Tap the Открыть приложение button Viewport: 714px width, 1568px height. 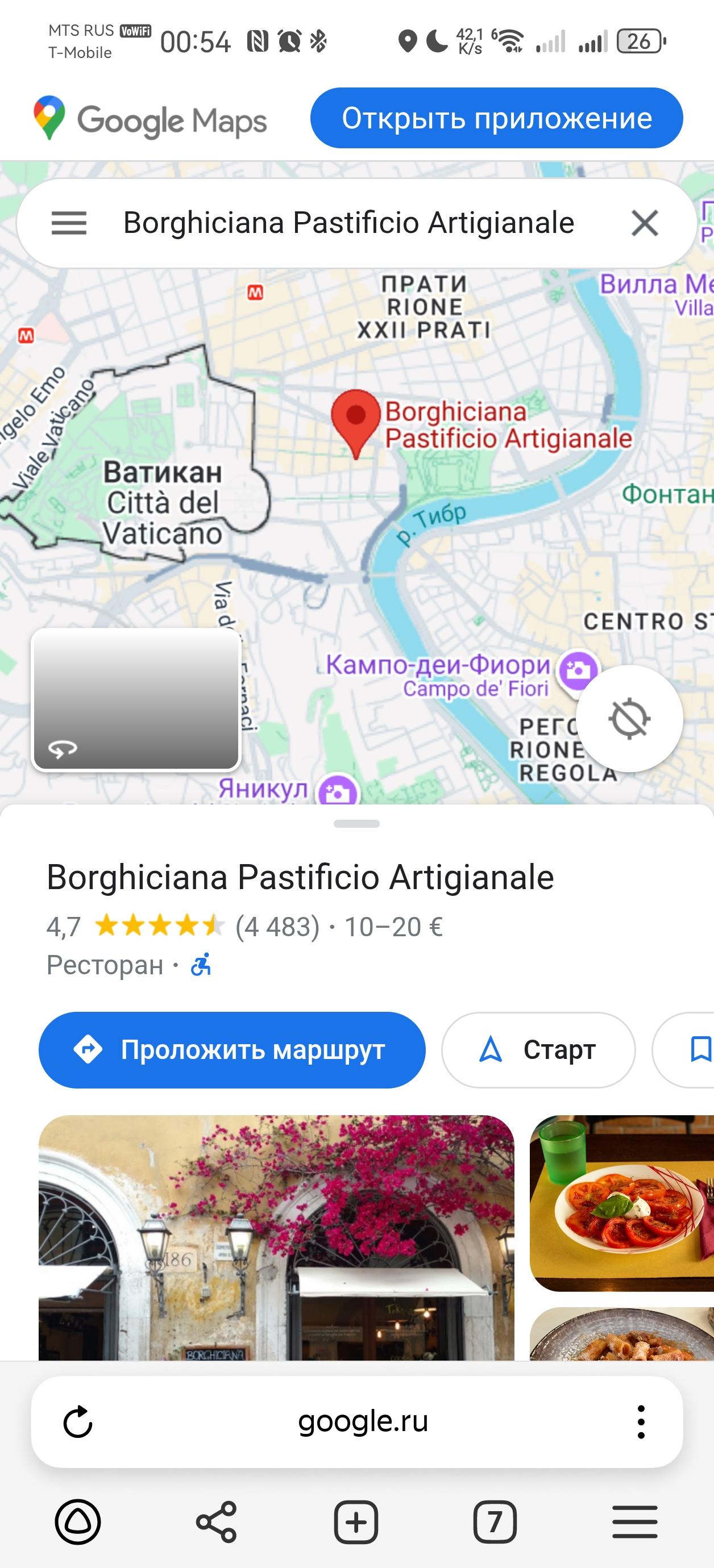[496, 118]
